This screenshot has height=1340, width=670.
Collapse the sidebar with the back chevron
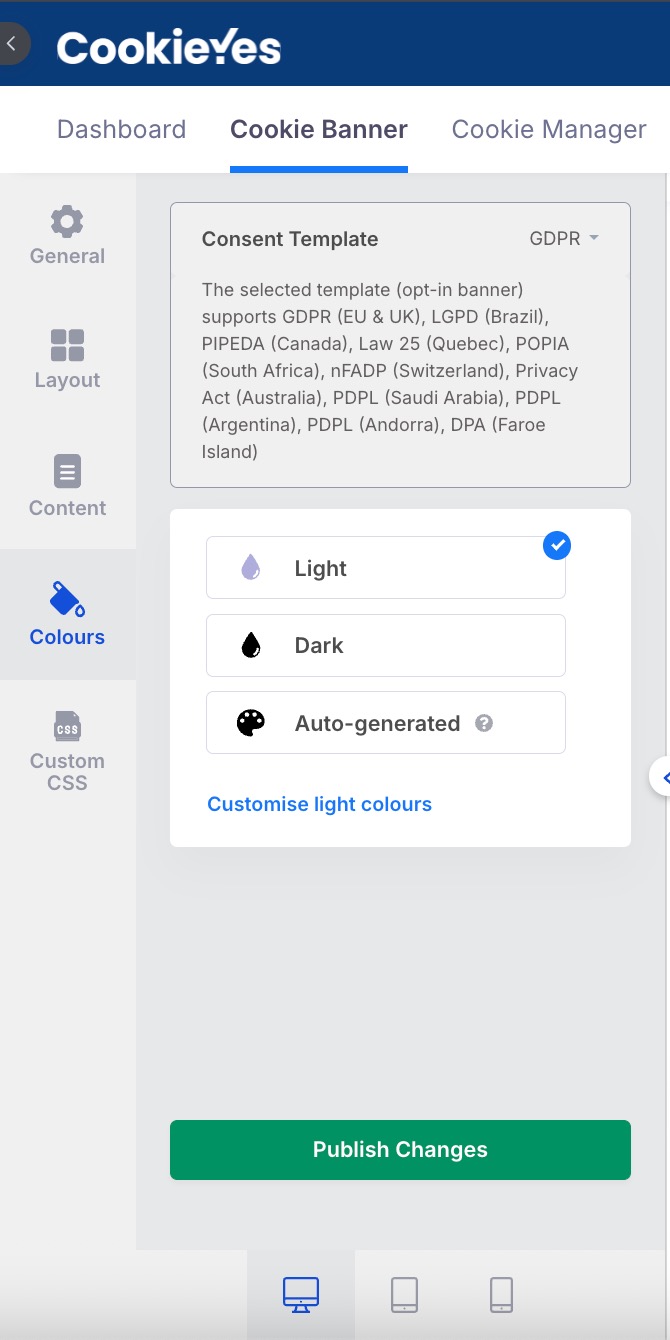(x=12, y=44)
